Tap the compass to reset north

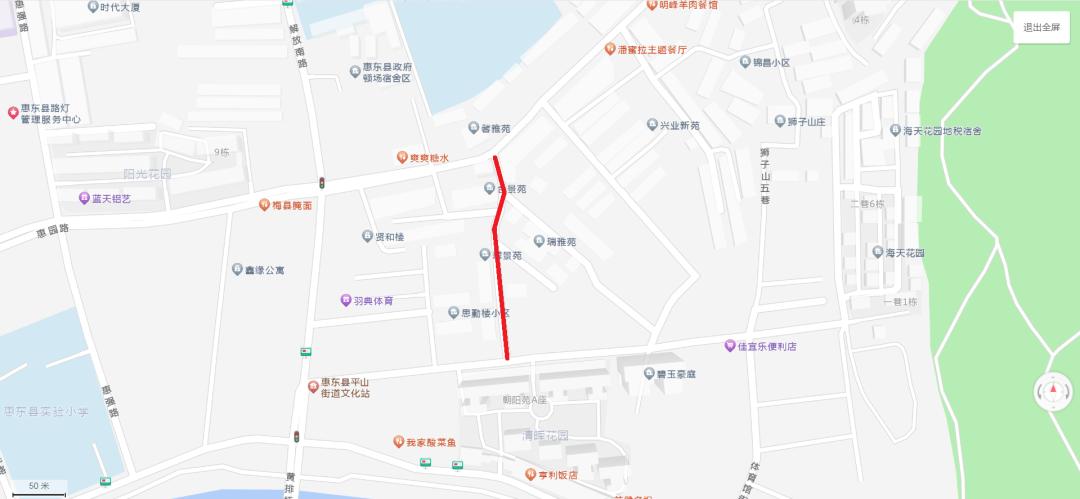tap(1053, 391)
